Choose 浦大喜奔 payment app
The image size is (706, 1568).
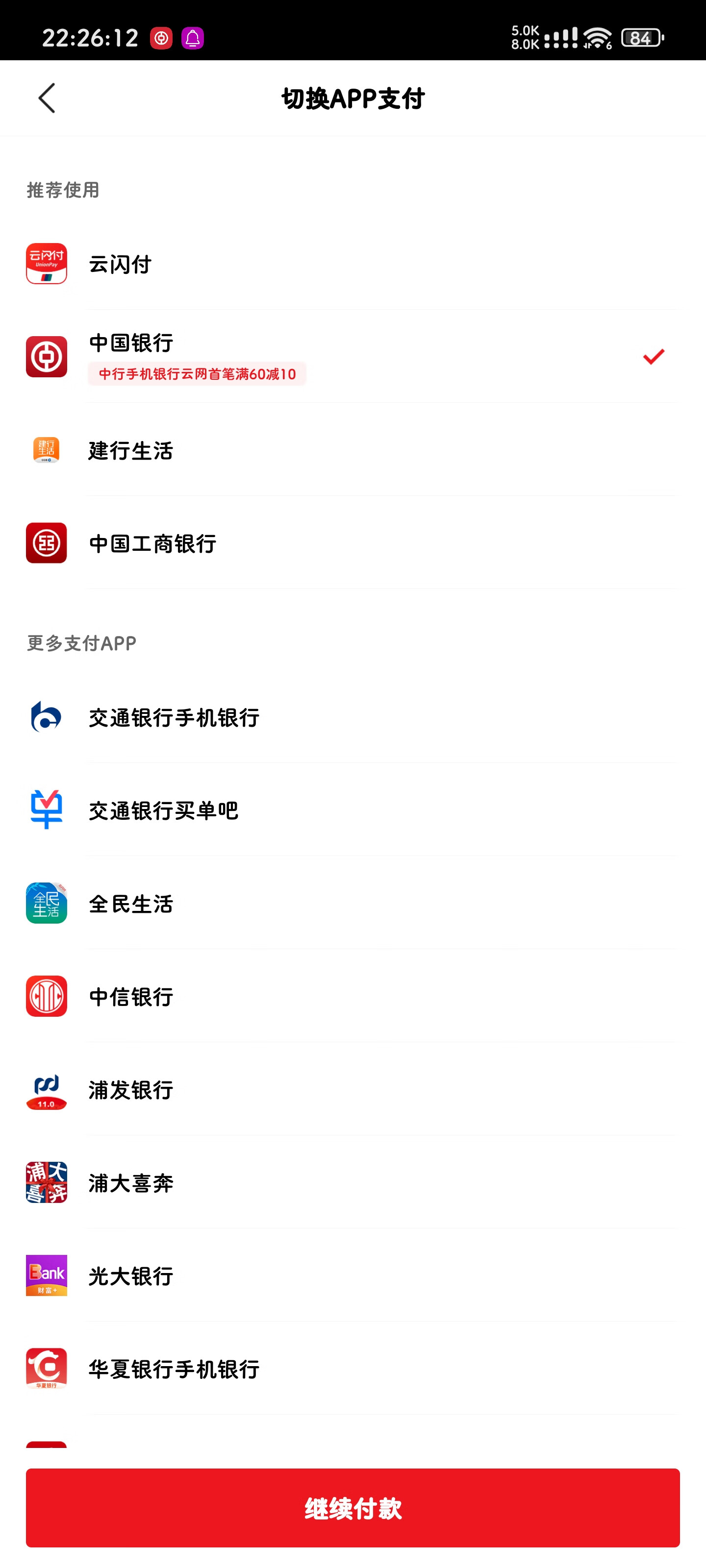click(353, 1183)
